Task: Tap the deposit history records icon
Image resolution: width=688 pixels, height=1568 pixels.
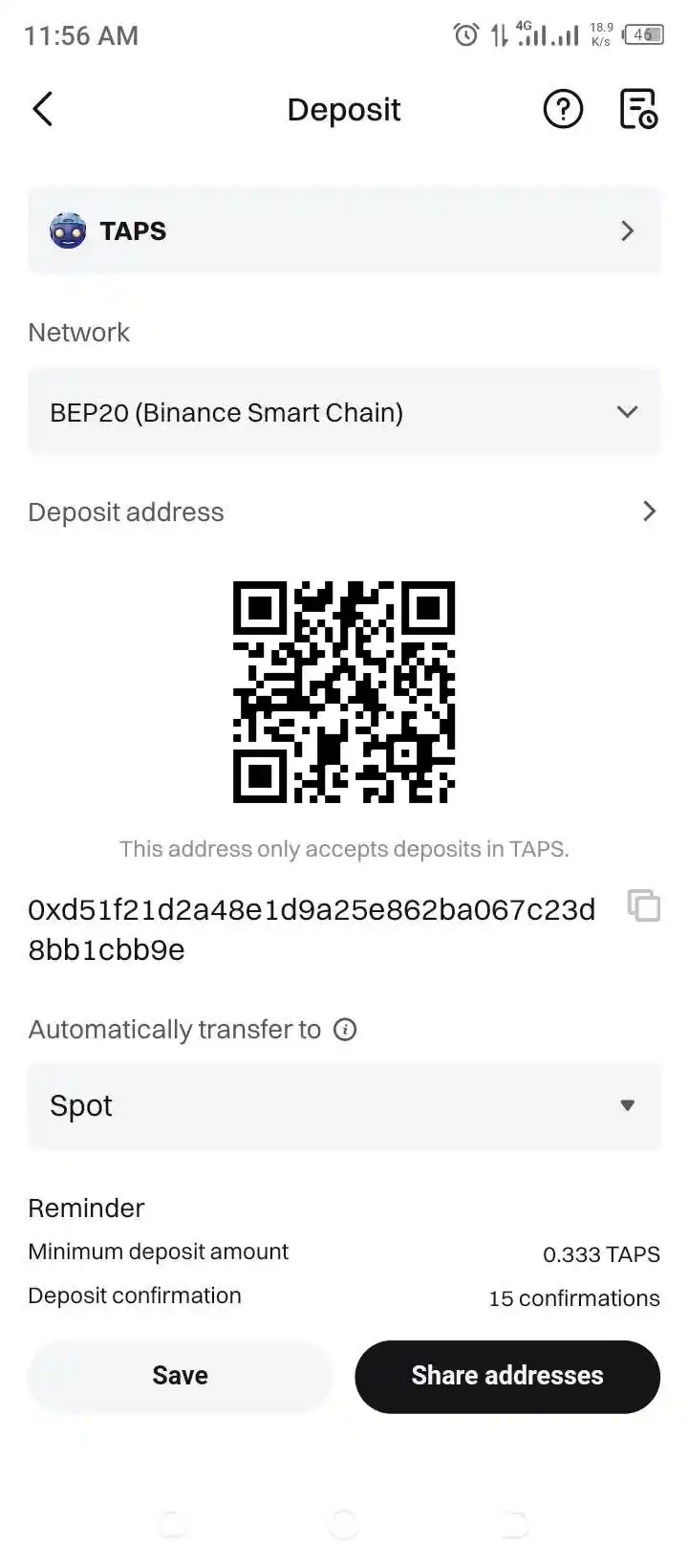Action: pyautogui.click(x=637, y=109)
